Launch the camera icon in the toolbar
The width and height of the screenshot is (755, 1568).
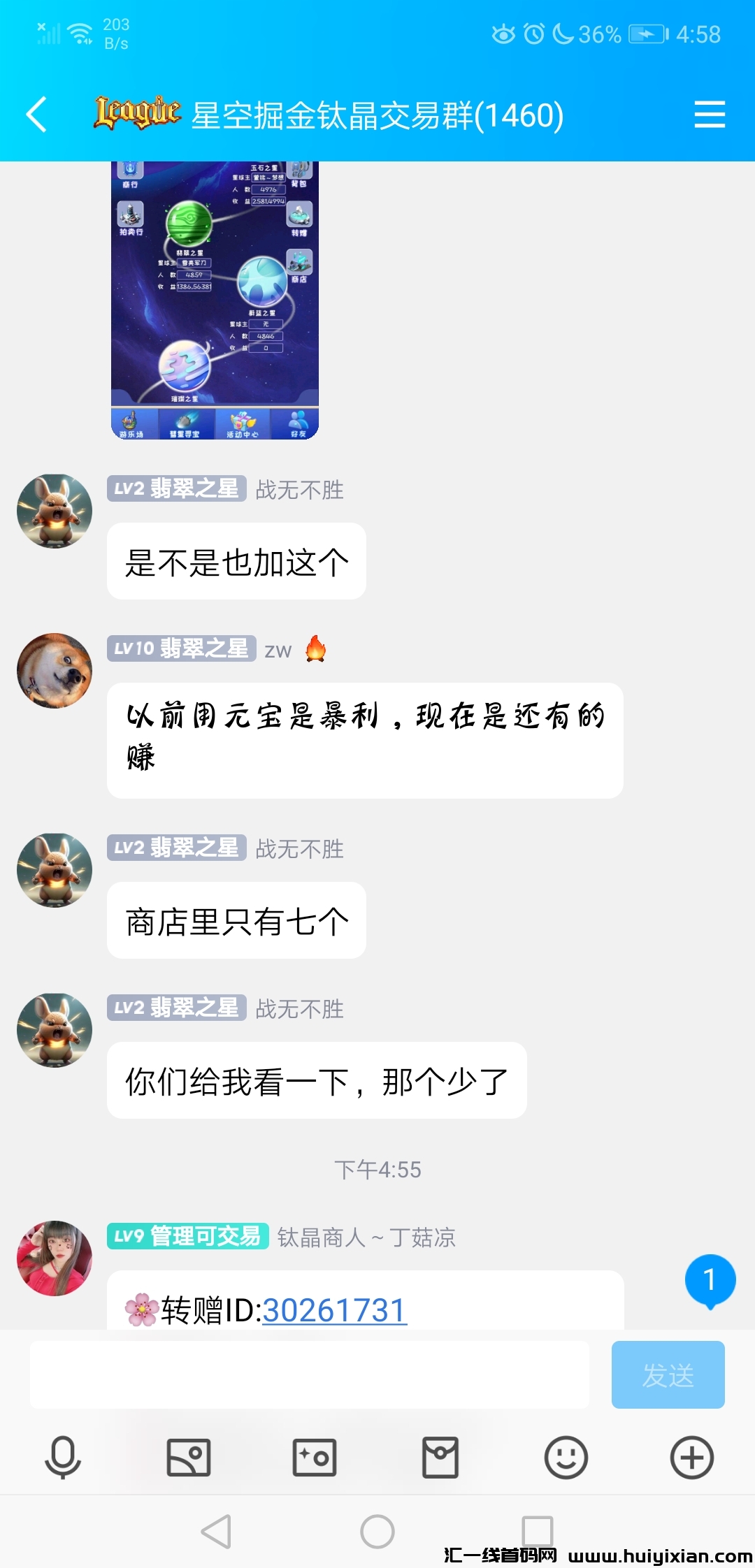tap(313, 1458)
